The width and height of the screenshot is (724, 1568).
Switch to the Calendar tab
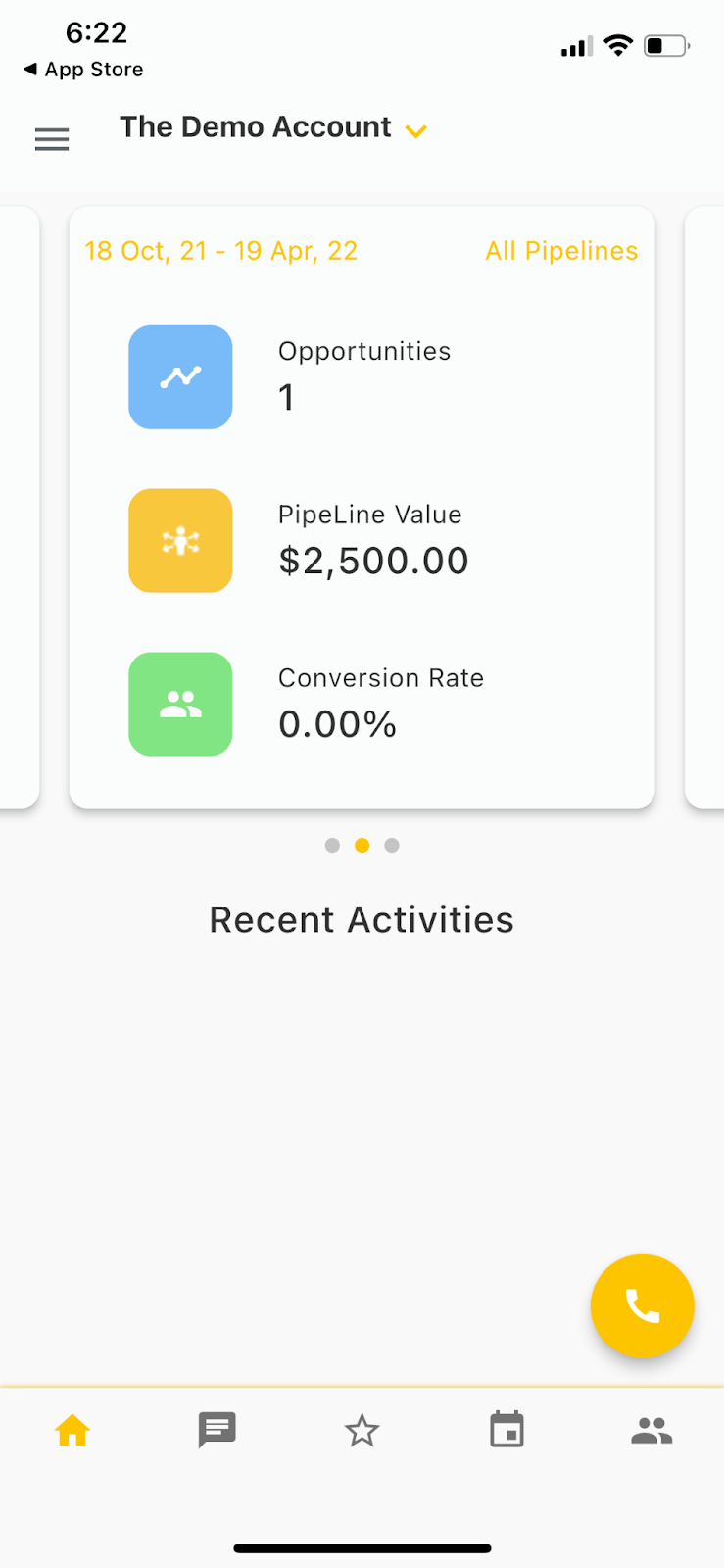click(507, 1431)
